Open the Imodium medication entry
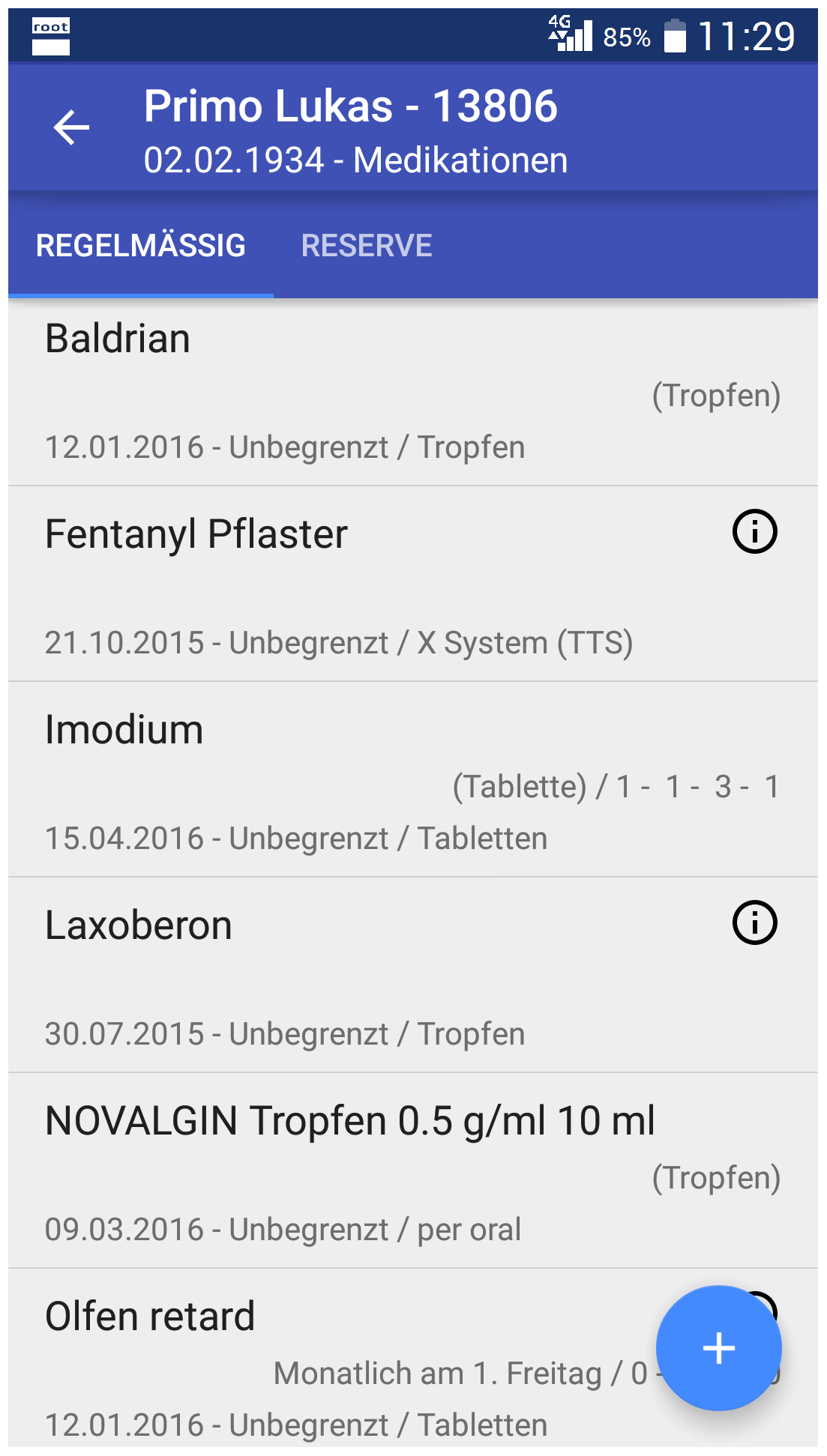The width and height of the screenshot is (827, 1456). (x=413, y=779)
